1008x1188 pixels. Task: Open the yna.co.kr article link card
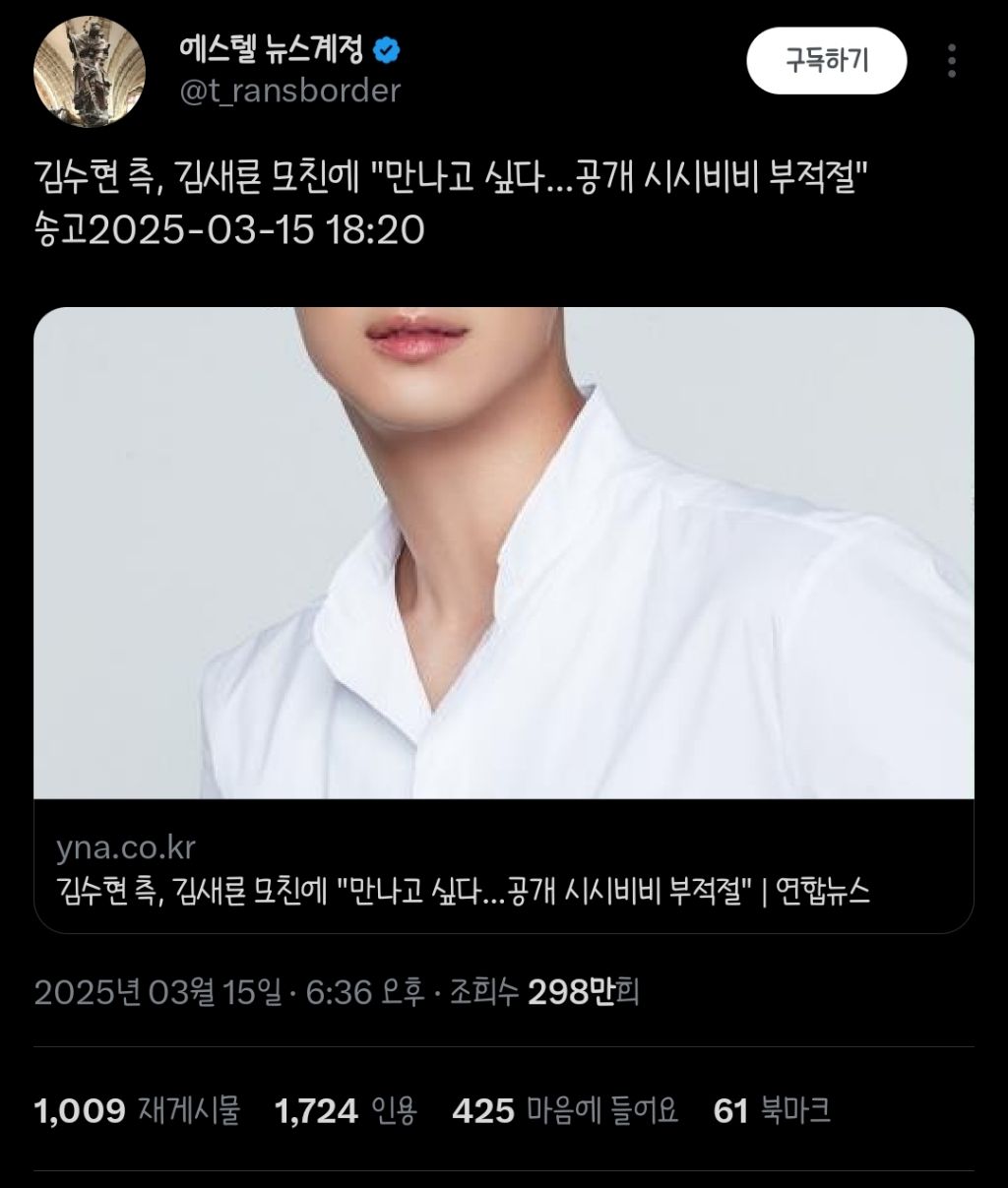(x=504, y=620)
